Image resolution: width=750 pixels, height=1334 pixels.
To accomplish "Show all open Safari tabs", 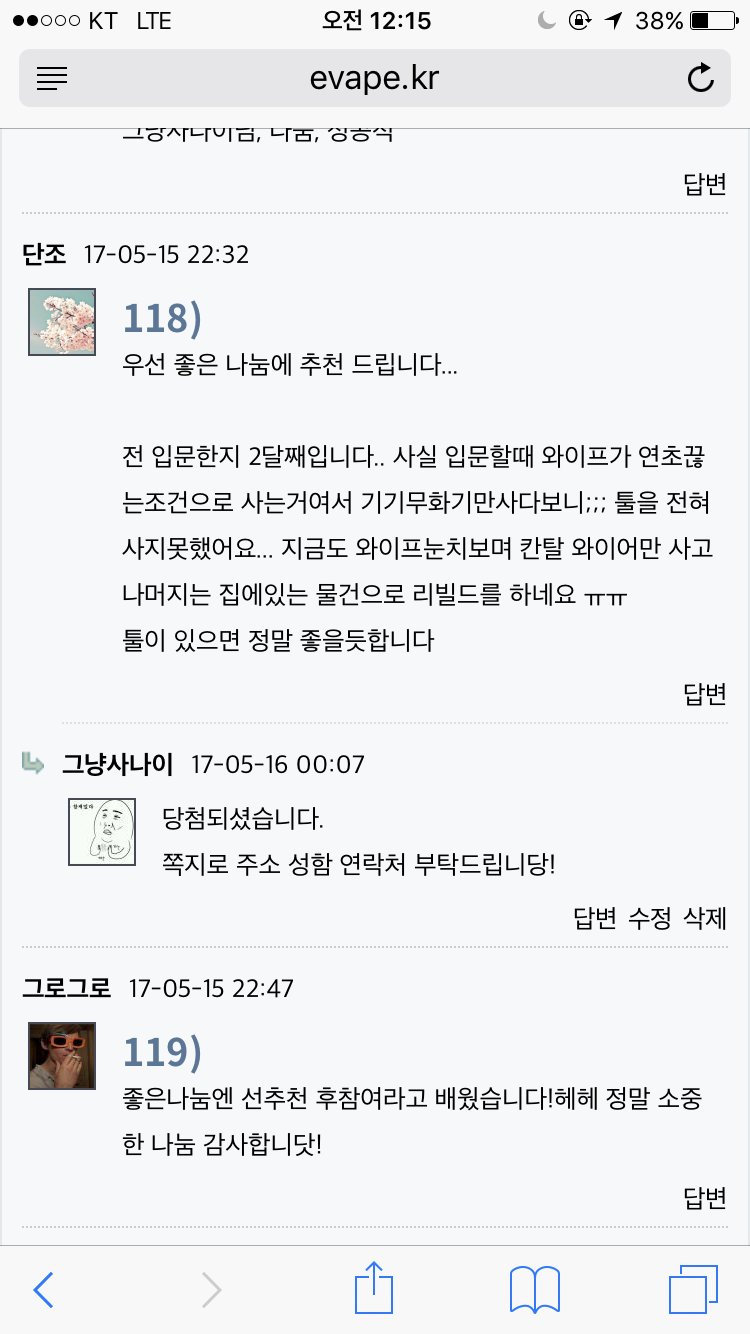I will coord(692,1290).
